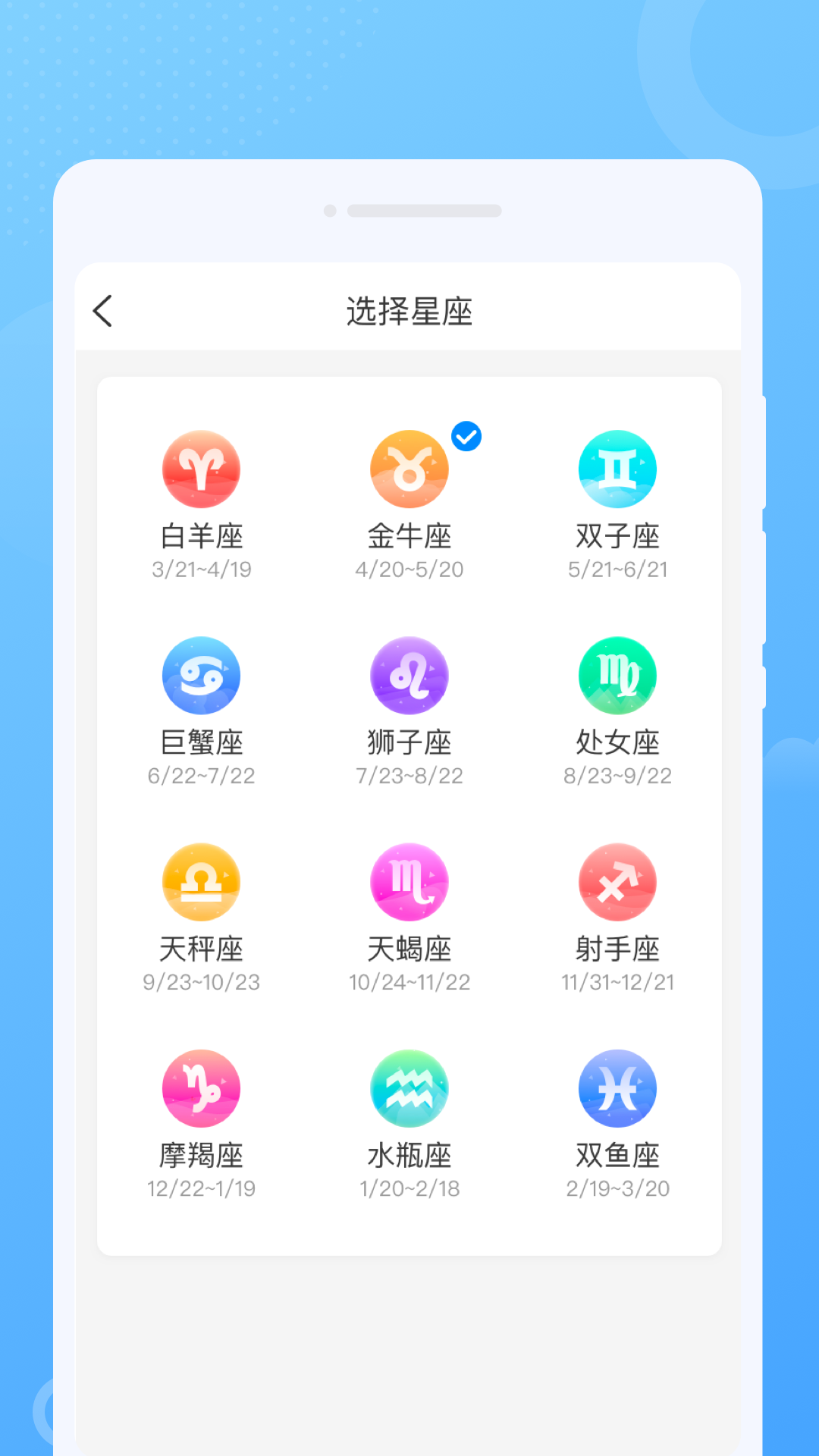
Task: Select the Libra (天秤座) zodiac icon
Action: [x=201, y=882]
